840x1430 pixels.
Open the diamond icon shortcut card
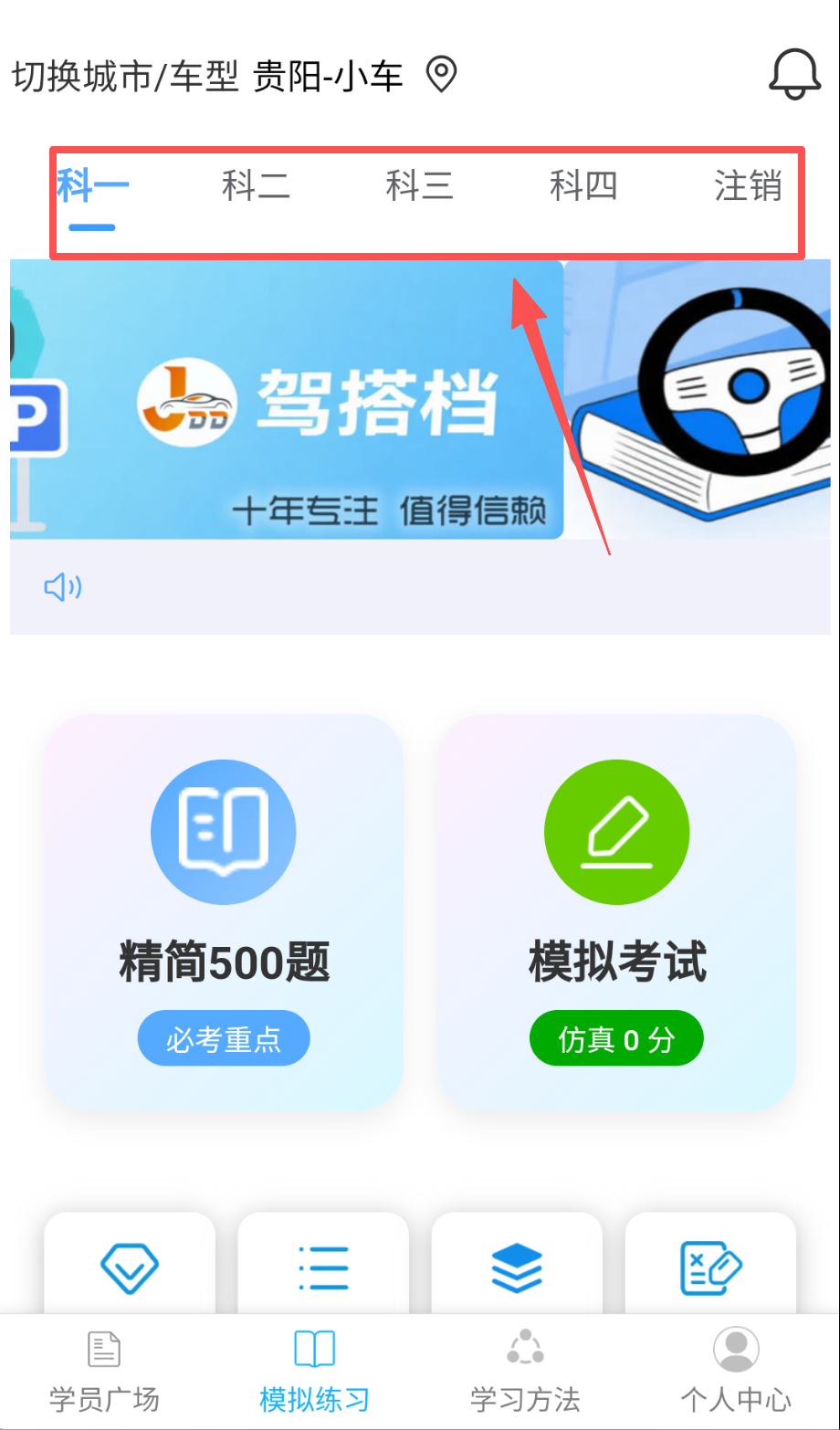tap(130, 1267)
